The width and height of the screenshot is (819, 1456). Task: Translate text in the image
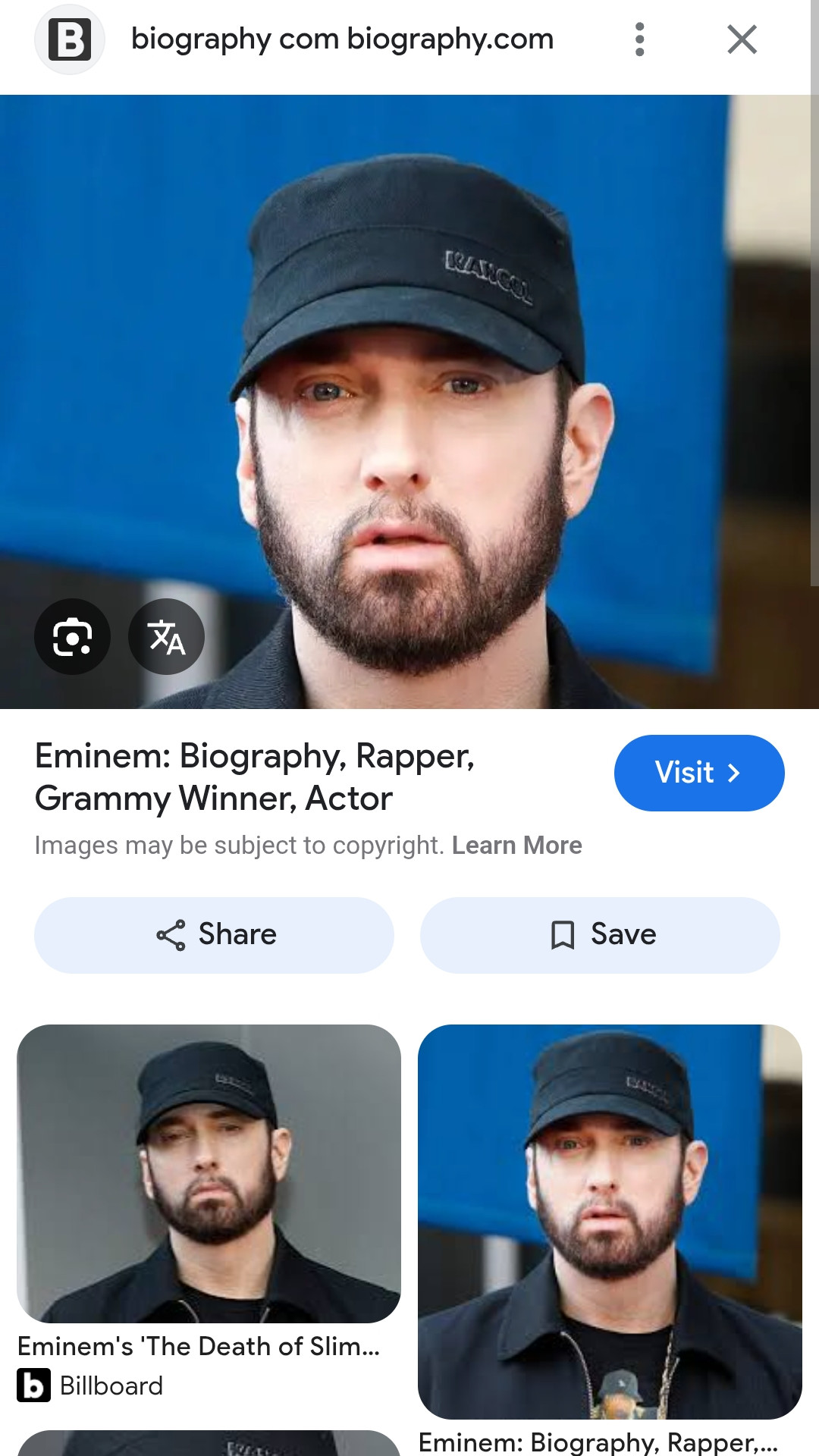[166, 637]
